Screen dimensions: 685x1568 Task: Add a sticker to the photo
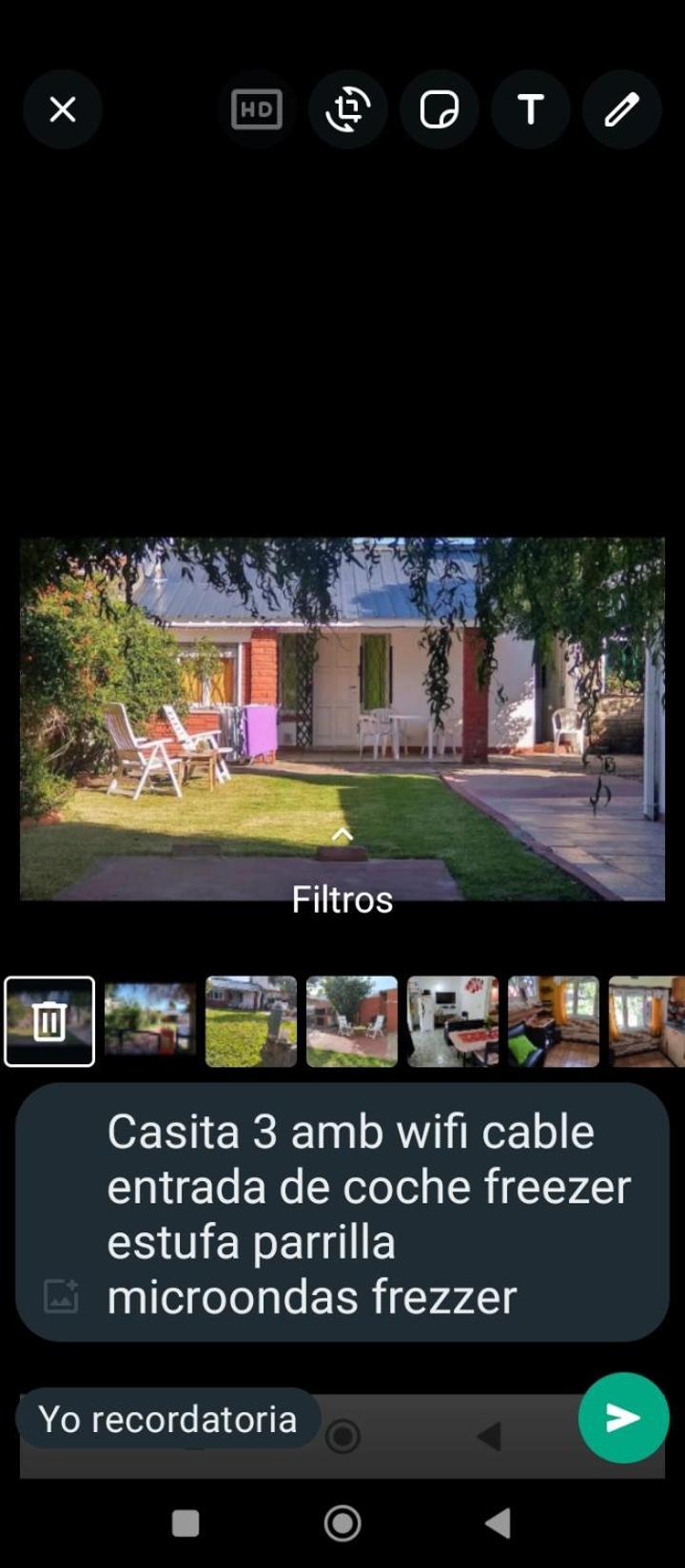[x=439, y=110]
